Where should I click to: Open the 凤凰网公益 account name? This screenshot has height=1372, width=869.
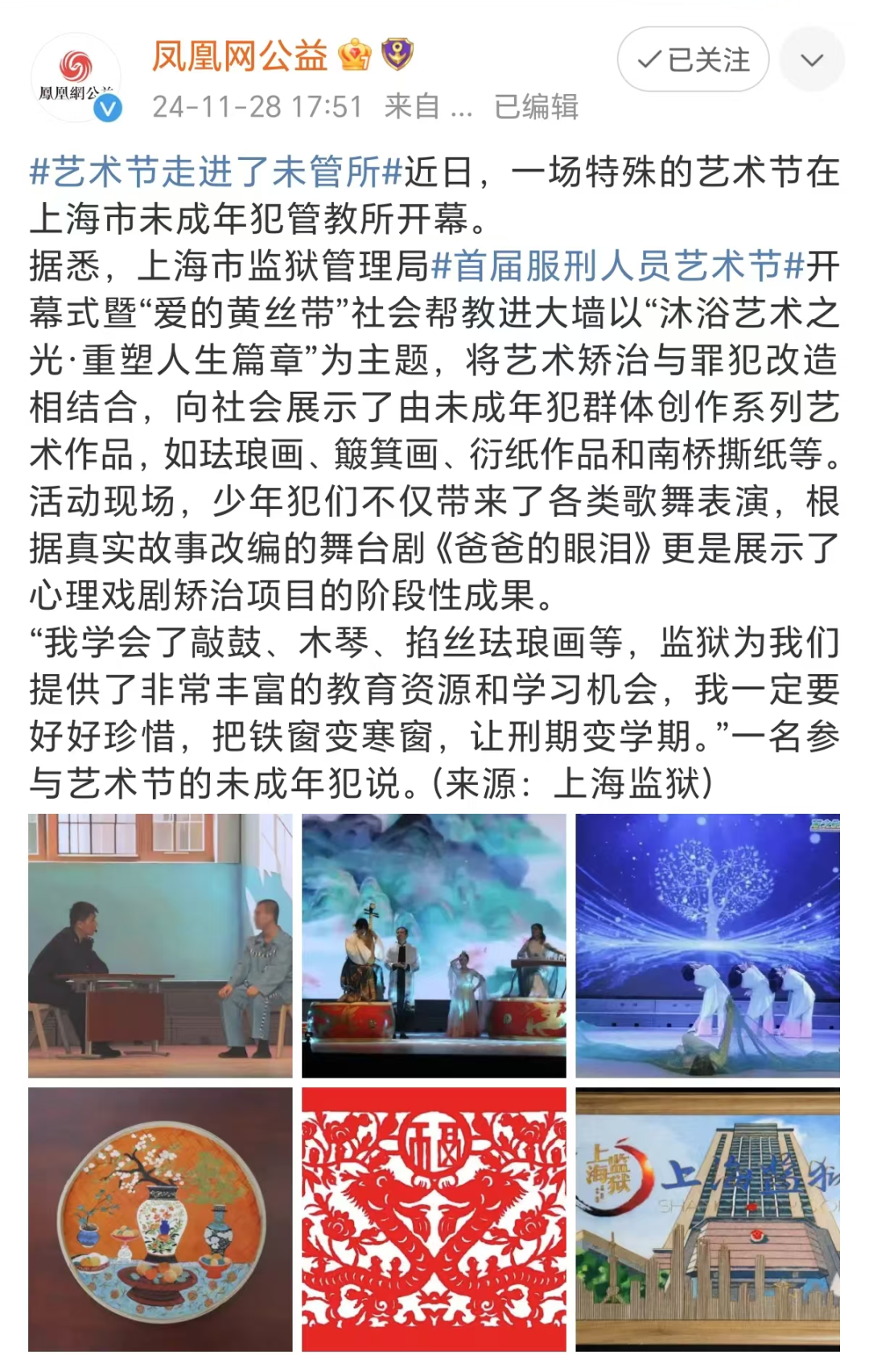(x=240, y=55)
